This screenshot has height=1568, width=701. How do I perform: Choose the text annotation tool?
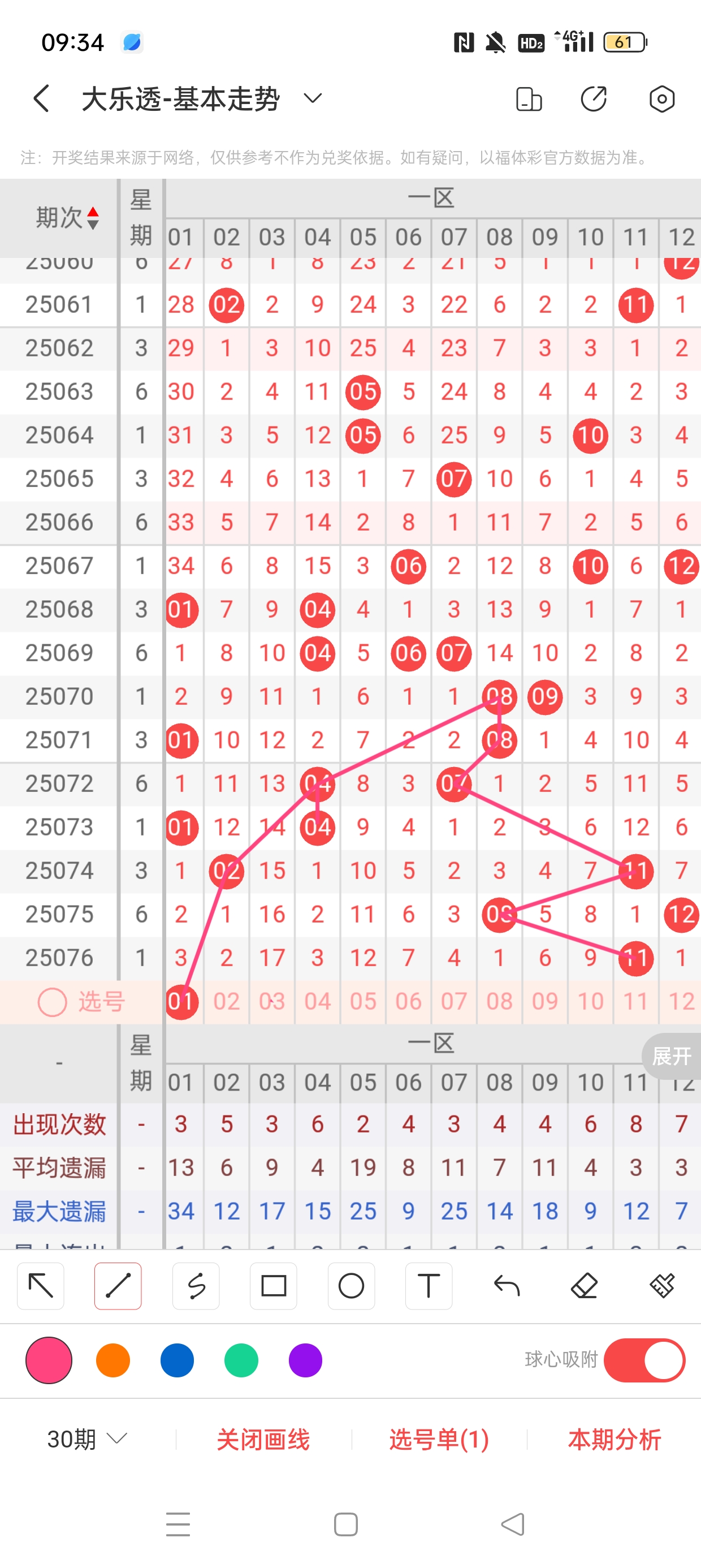point(429,1286)
